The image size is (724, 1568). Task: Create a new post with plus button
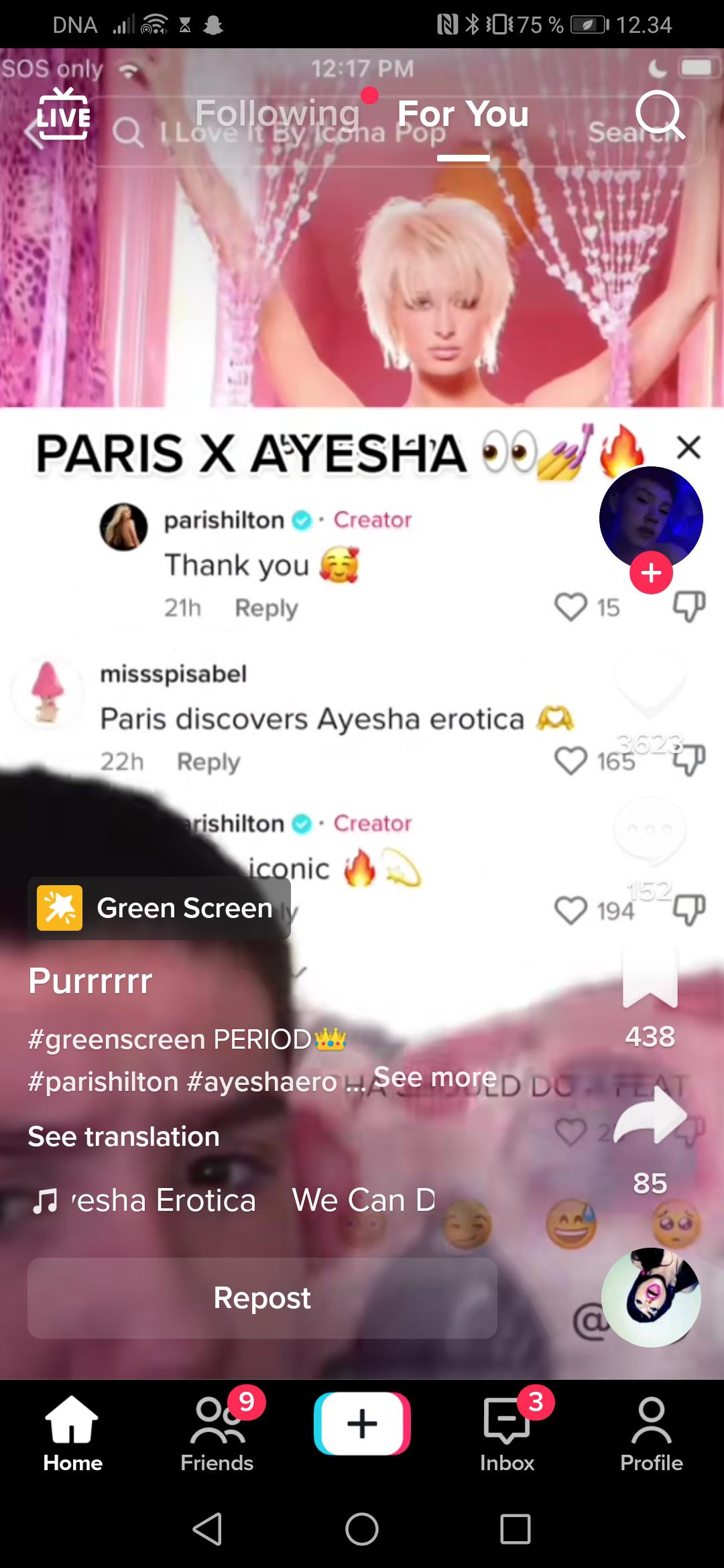point(362,1423)
